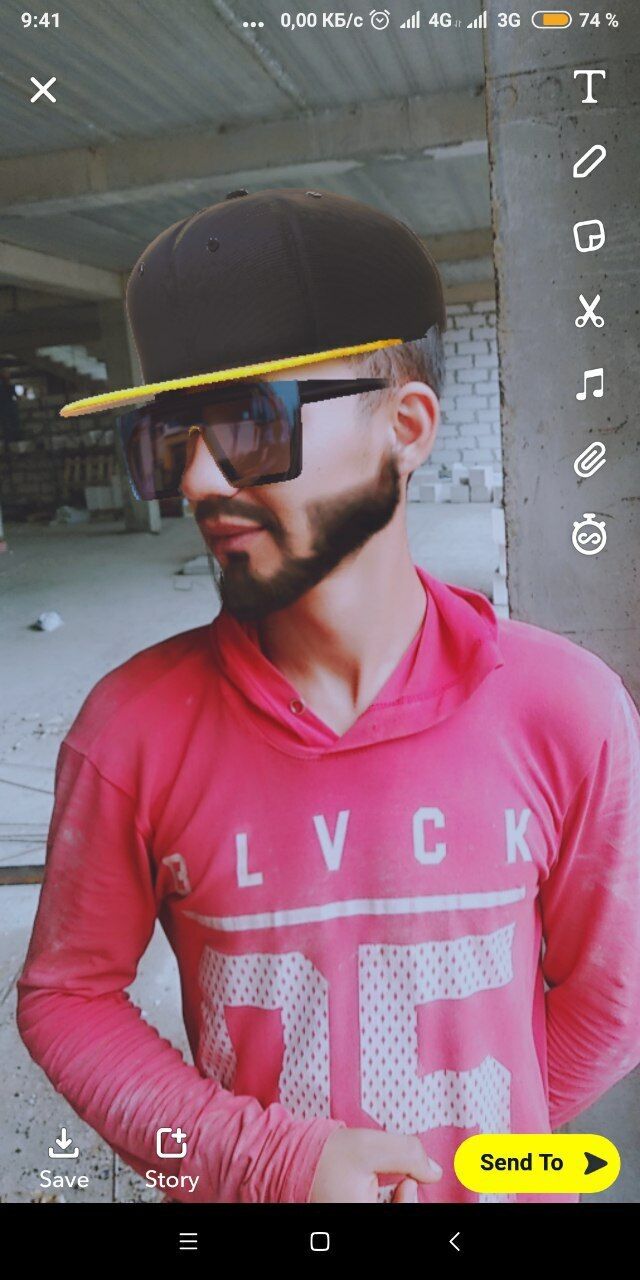Open the pencil drawing tool
The width and height of the screenshot is (640, 1280).
tap(589, 161)
